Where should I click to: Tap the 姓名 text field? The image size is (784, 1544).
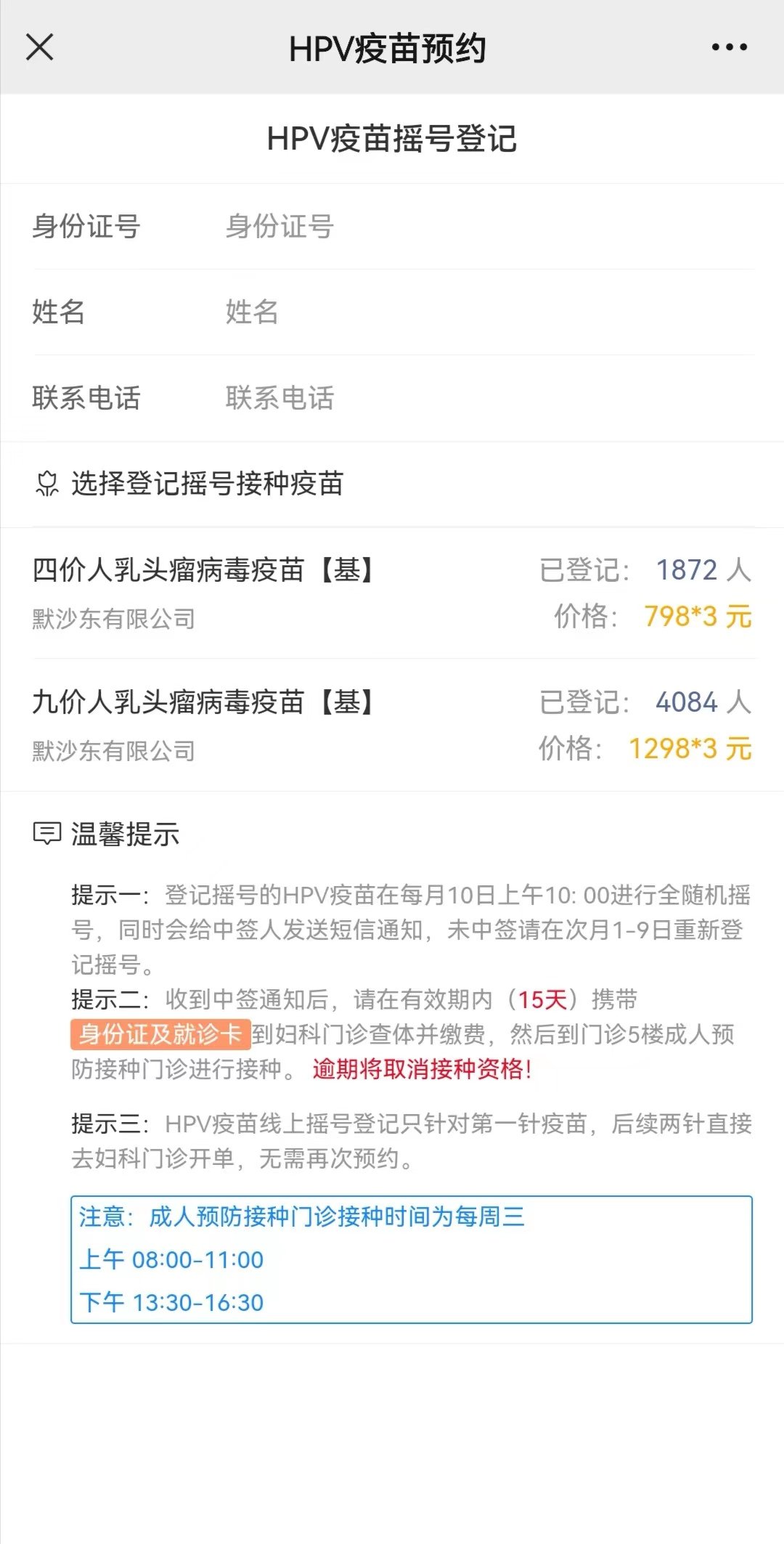tap(486, 312)
